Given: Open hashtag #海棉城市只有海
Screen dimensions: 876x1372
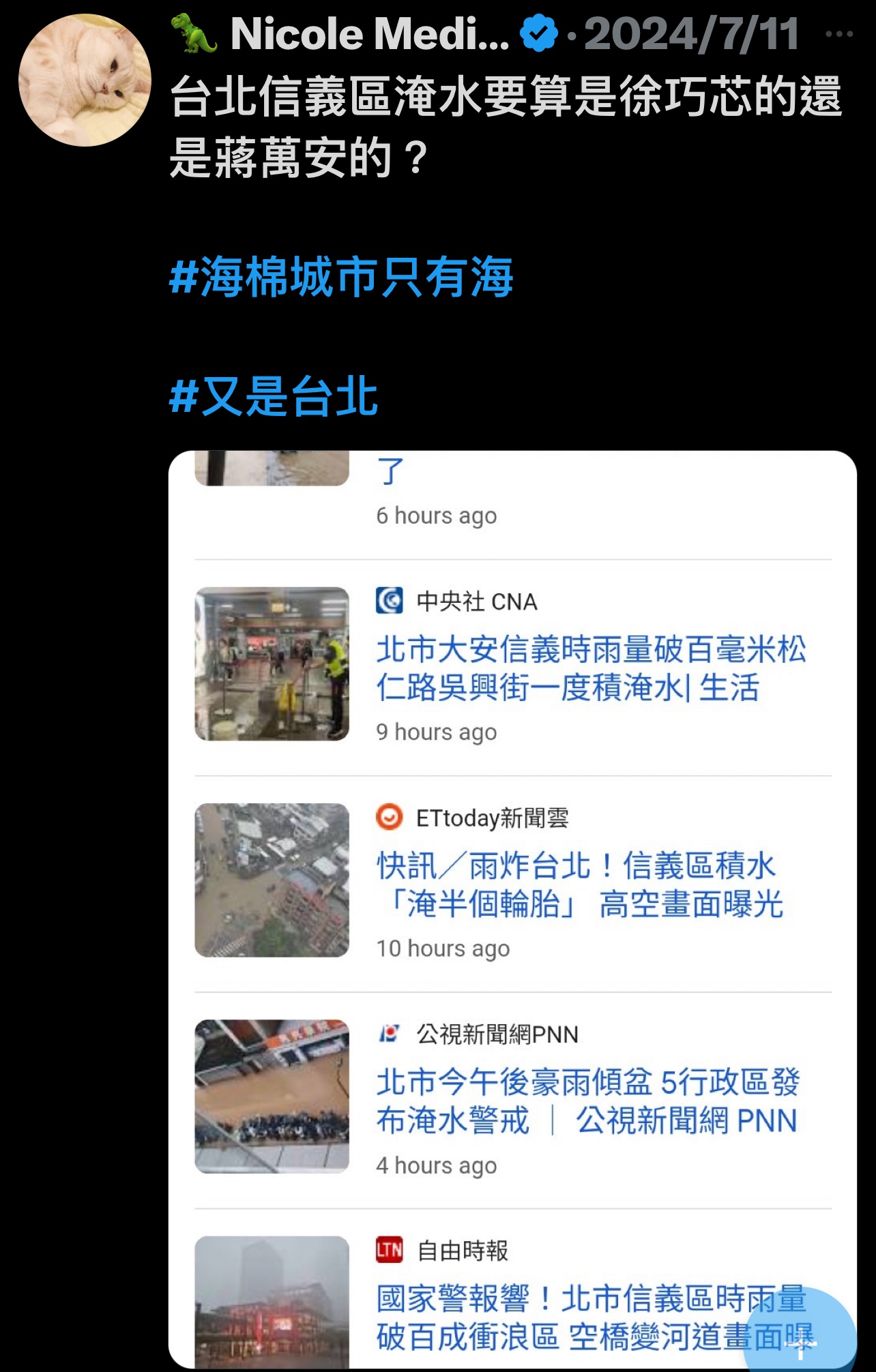Looking at the screenshot, I should pos(340,278).
